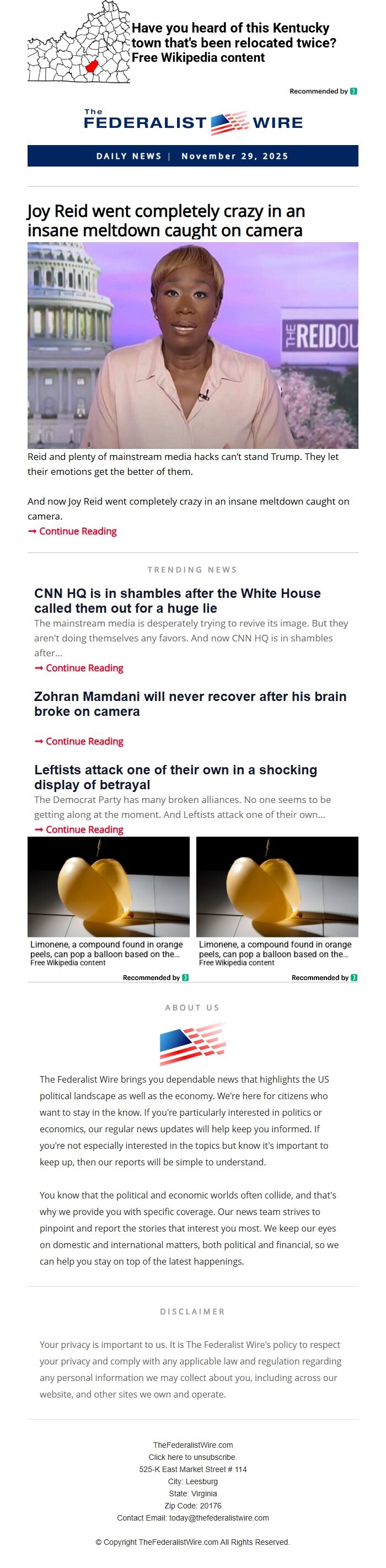Open the Kentucky town Wikipedia ad
Screen dimensions: 386x1568
click(233, 42)
